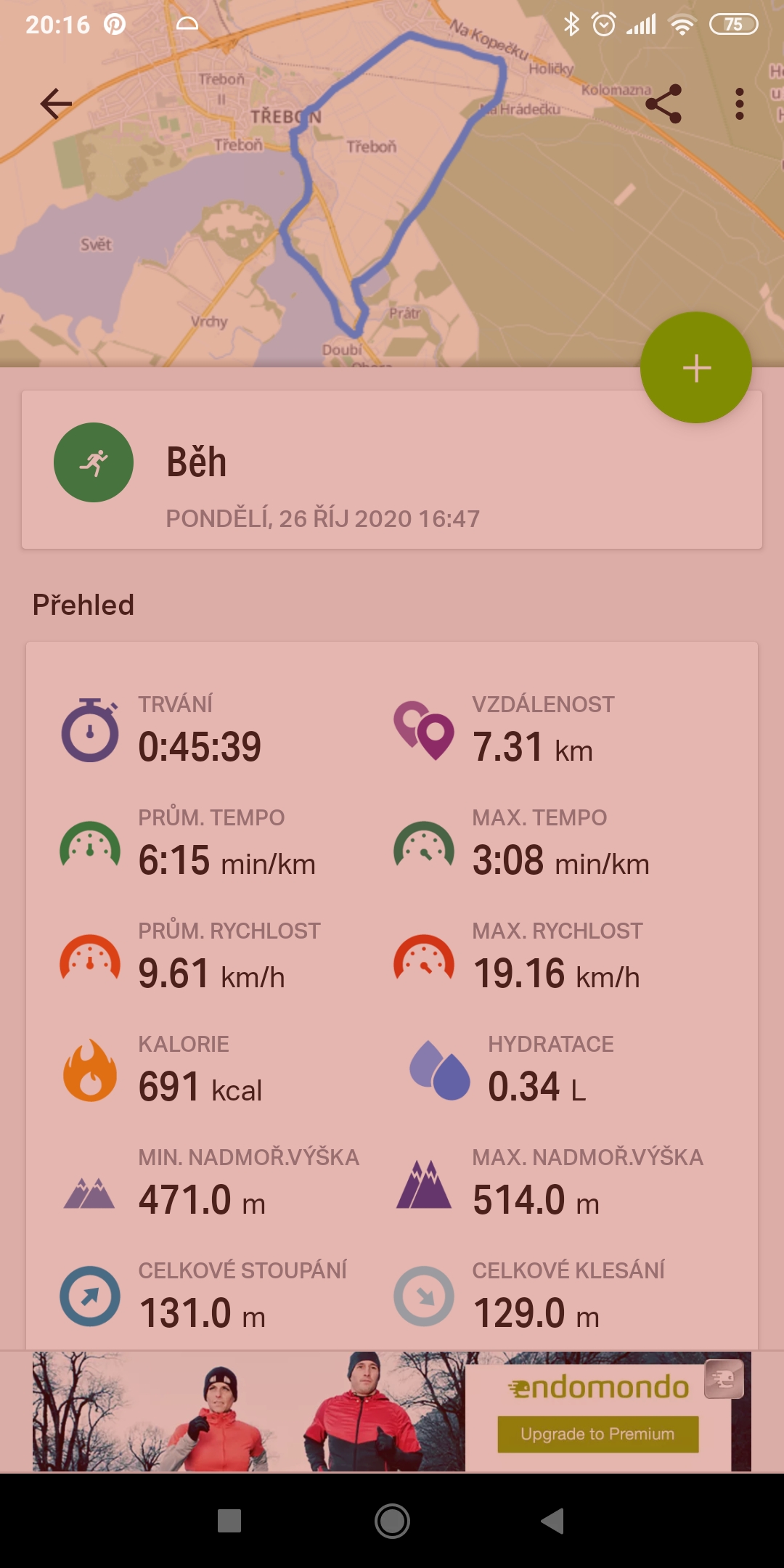This screenshot has height=1568, width=784.
Task: Tap the Upgrade to Premium banner button
Action: coord(598,1434)
